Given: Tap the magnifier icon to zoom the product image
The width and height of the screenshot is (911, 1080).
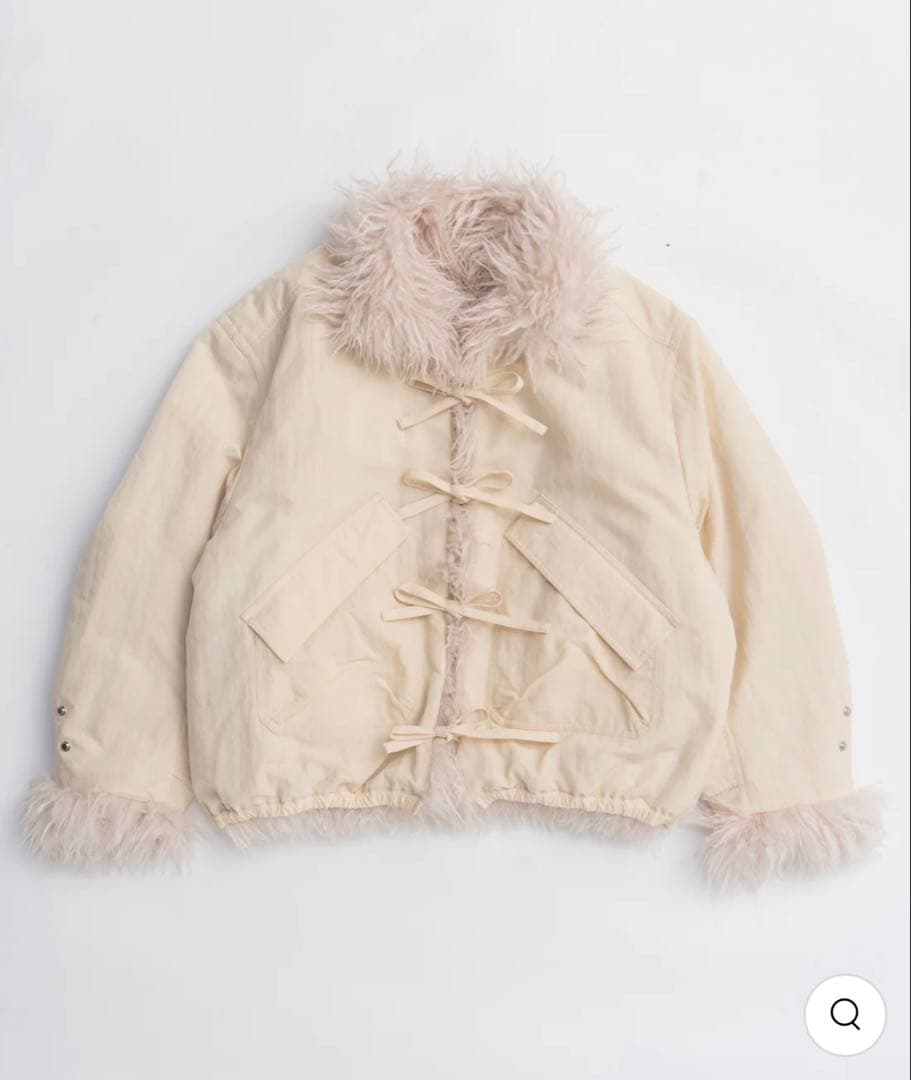Looking at the screenshot, I should click(x=845, y=1014).
